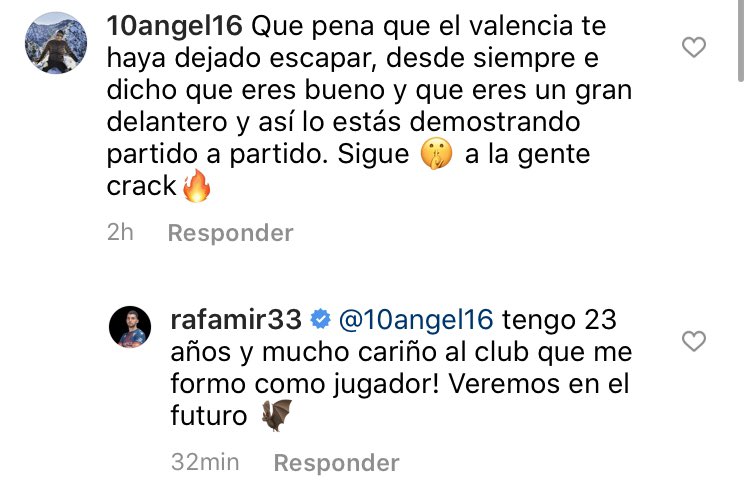The height and width of the screenshot is (491, 750).
Task: Open 10angel16's profile picture
Action: (x=56, y=43)
